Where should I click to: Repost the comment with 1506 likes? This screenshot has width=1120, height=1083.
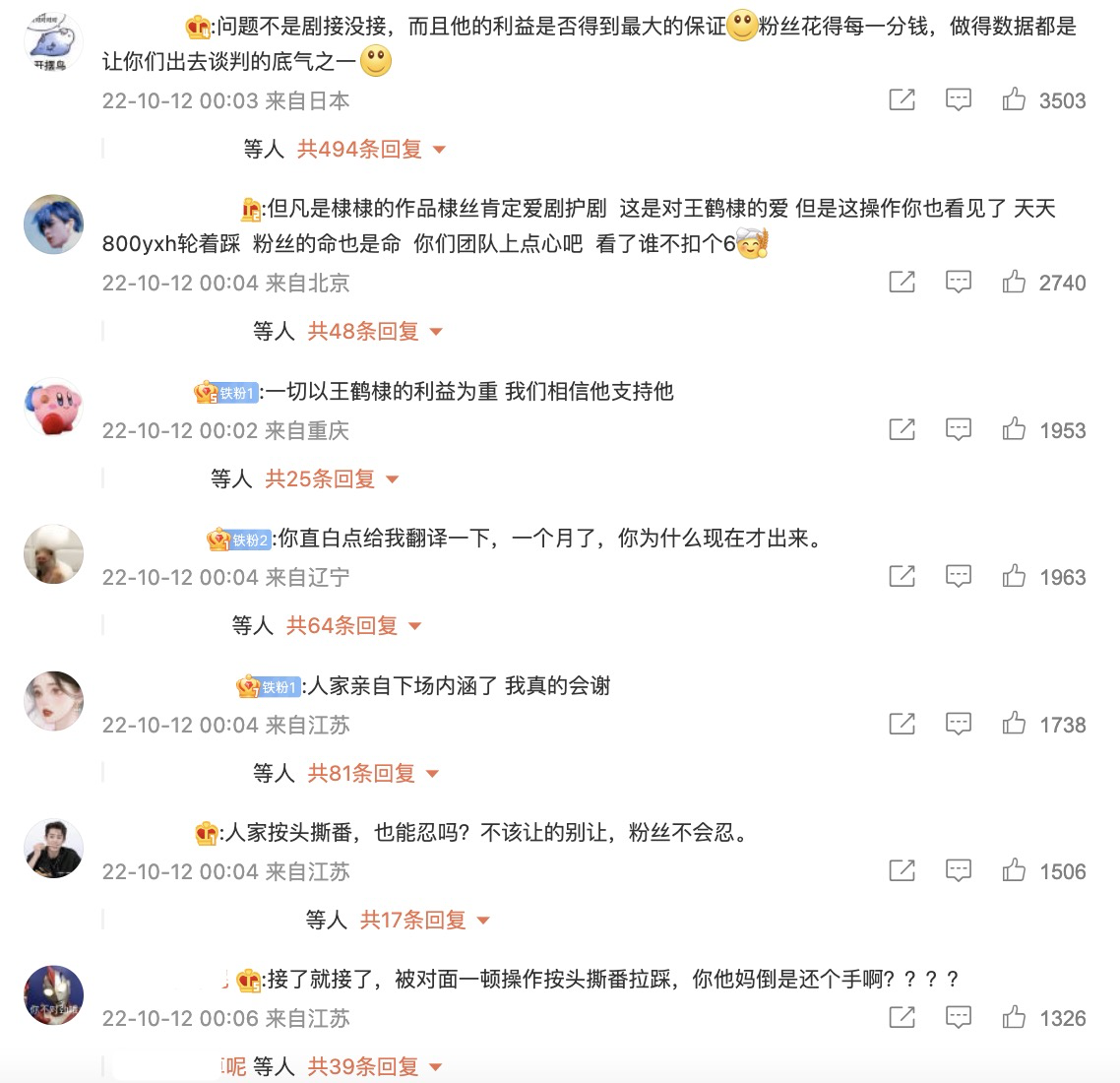click(902, 871)
